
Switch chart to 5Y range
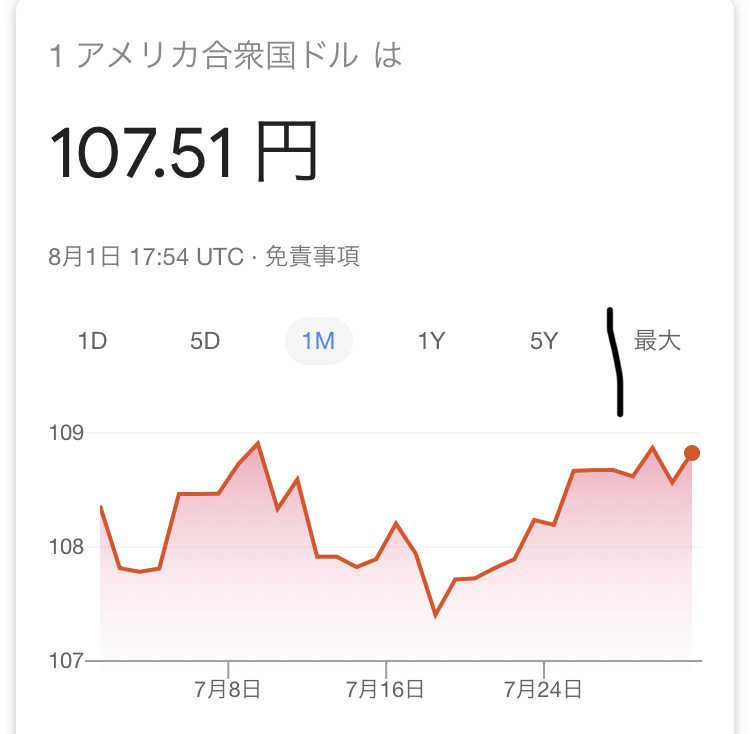[x=544, y=341]
